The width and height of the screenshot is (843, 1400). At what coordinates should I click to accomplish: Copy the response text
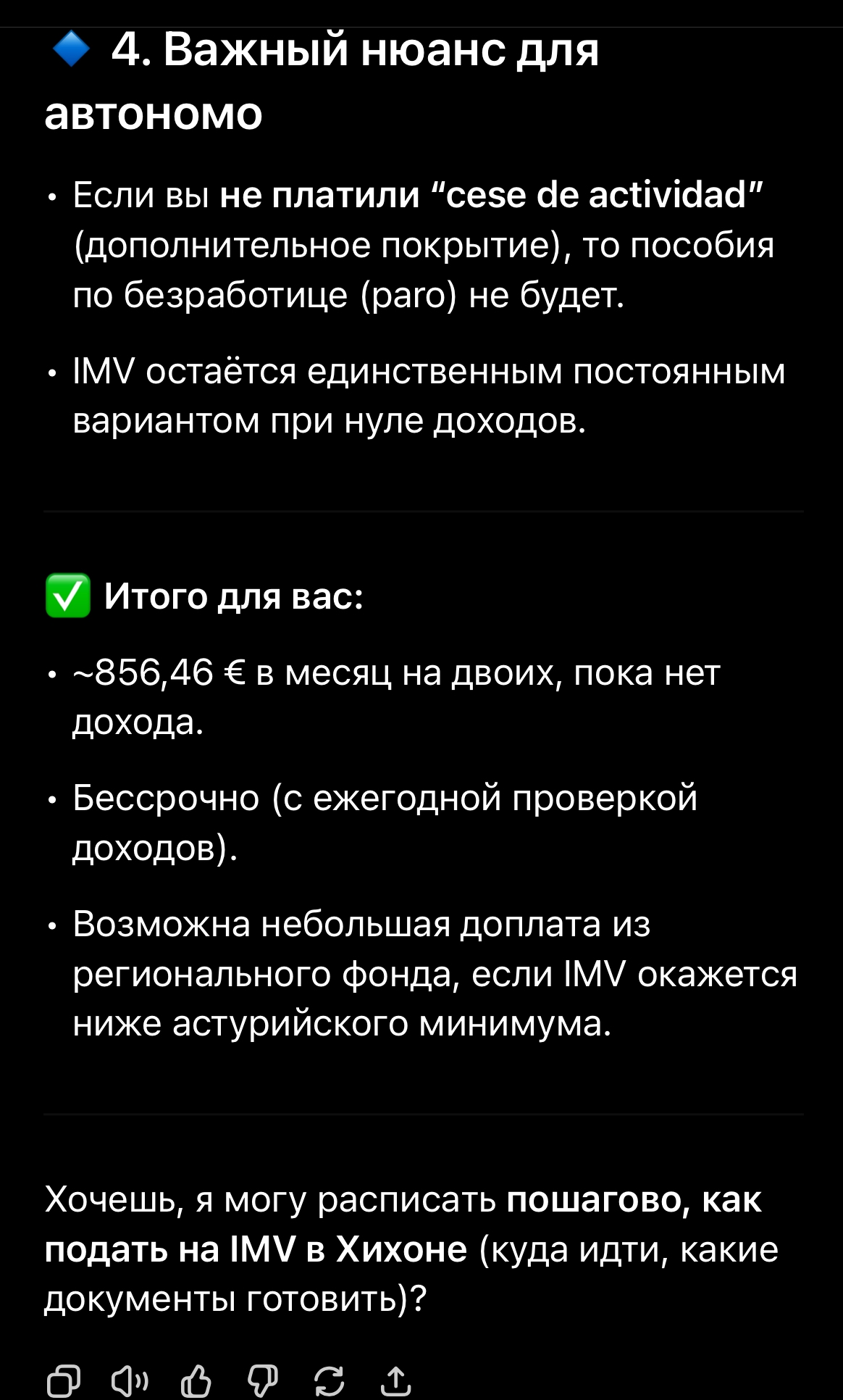tap(64, 1381)
